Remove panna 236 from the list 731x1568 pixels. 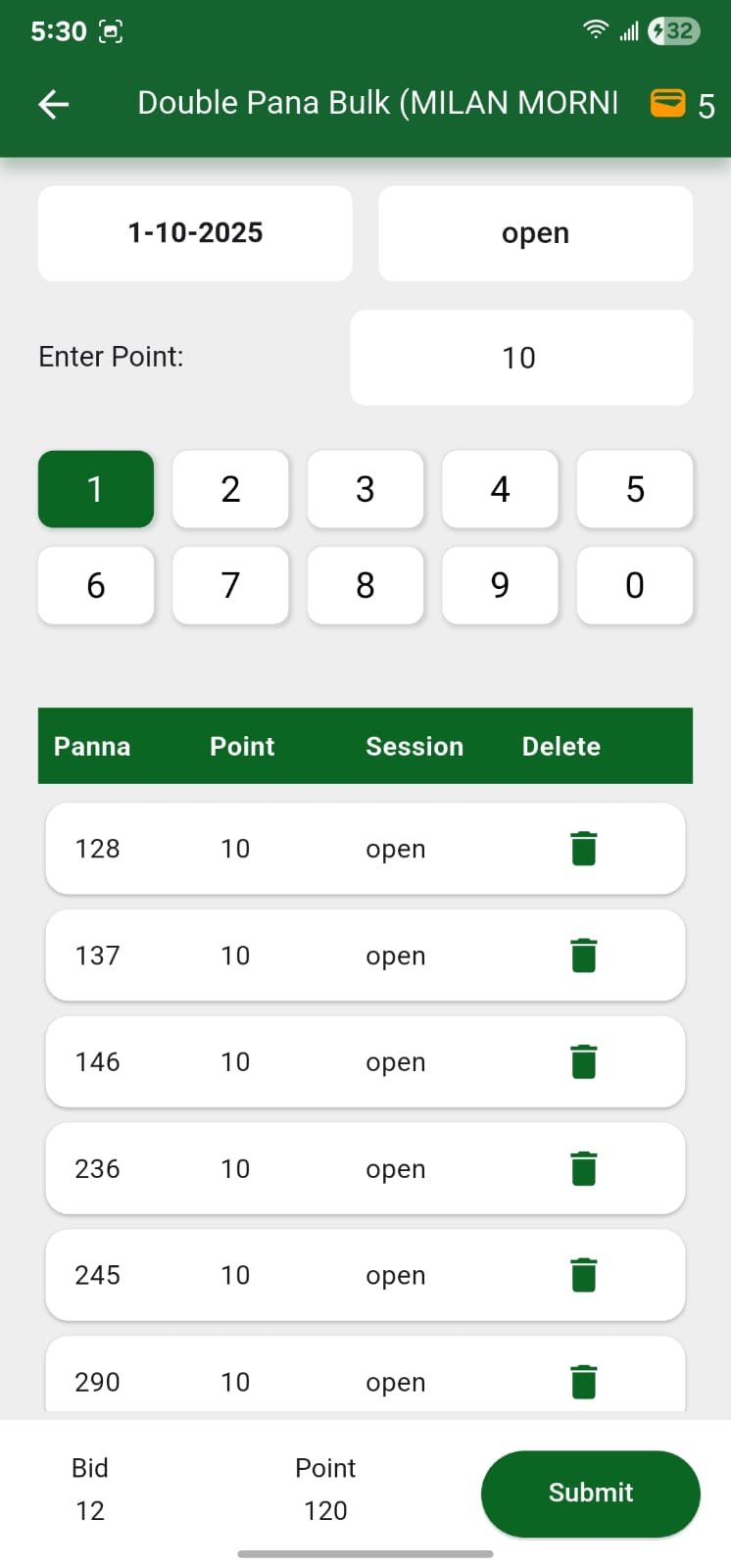583,1168
